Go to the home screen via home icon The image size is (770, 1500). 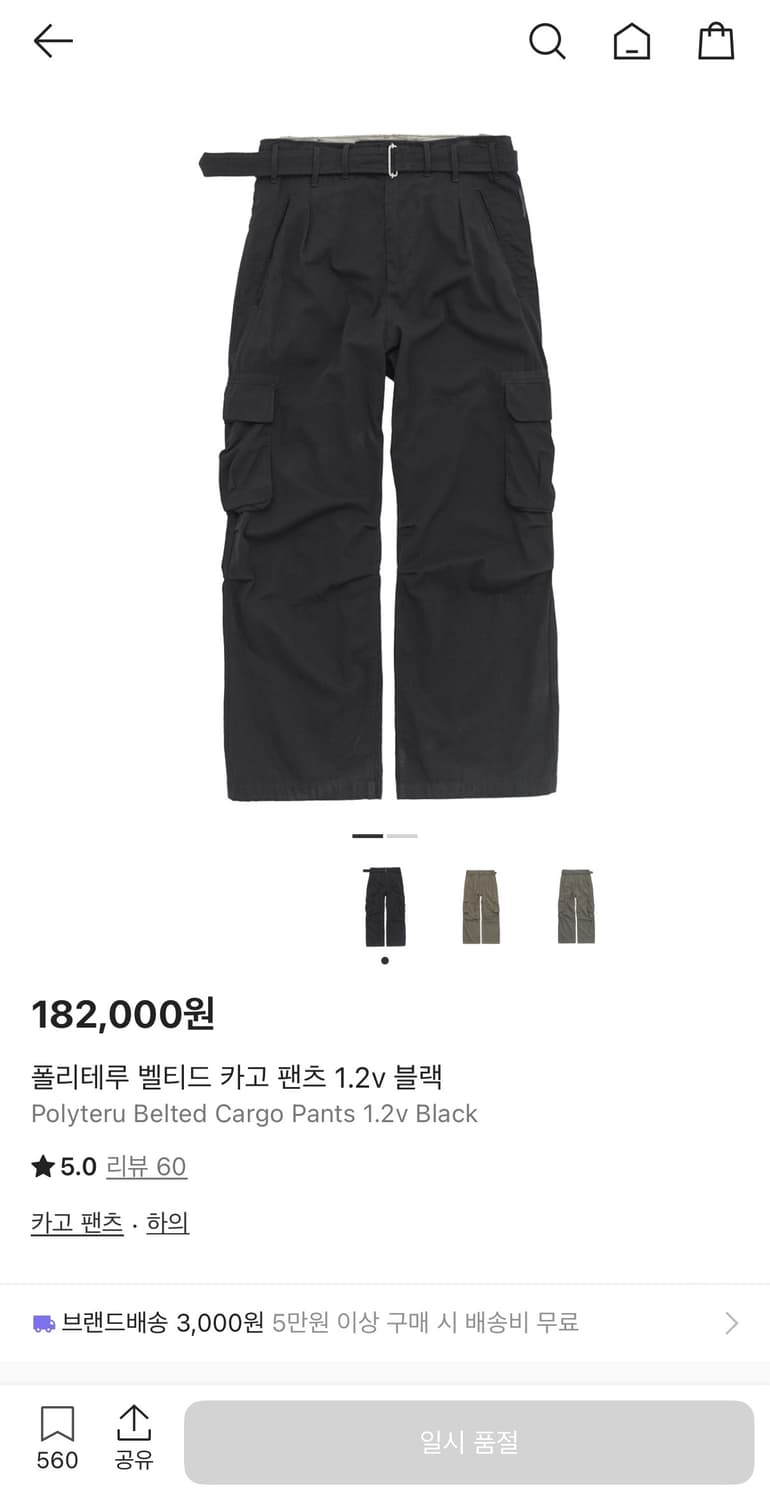631,41
